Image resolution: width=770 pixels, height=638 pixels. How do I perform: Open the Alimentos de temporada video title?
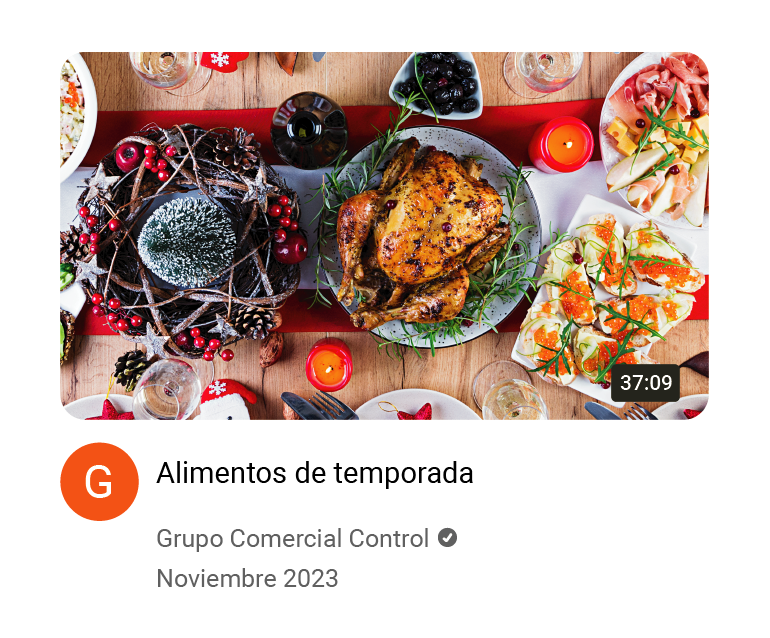click(x=314, y=473)
